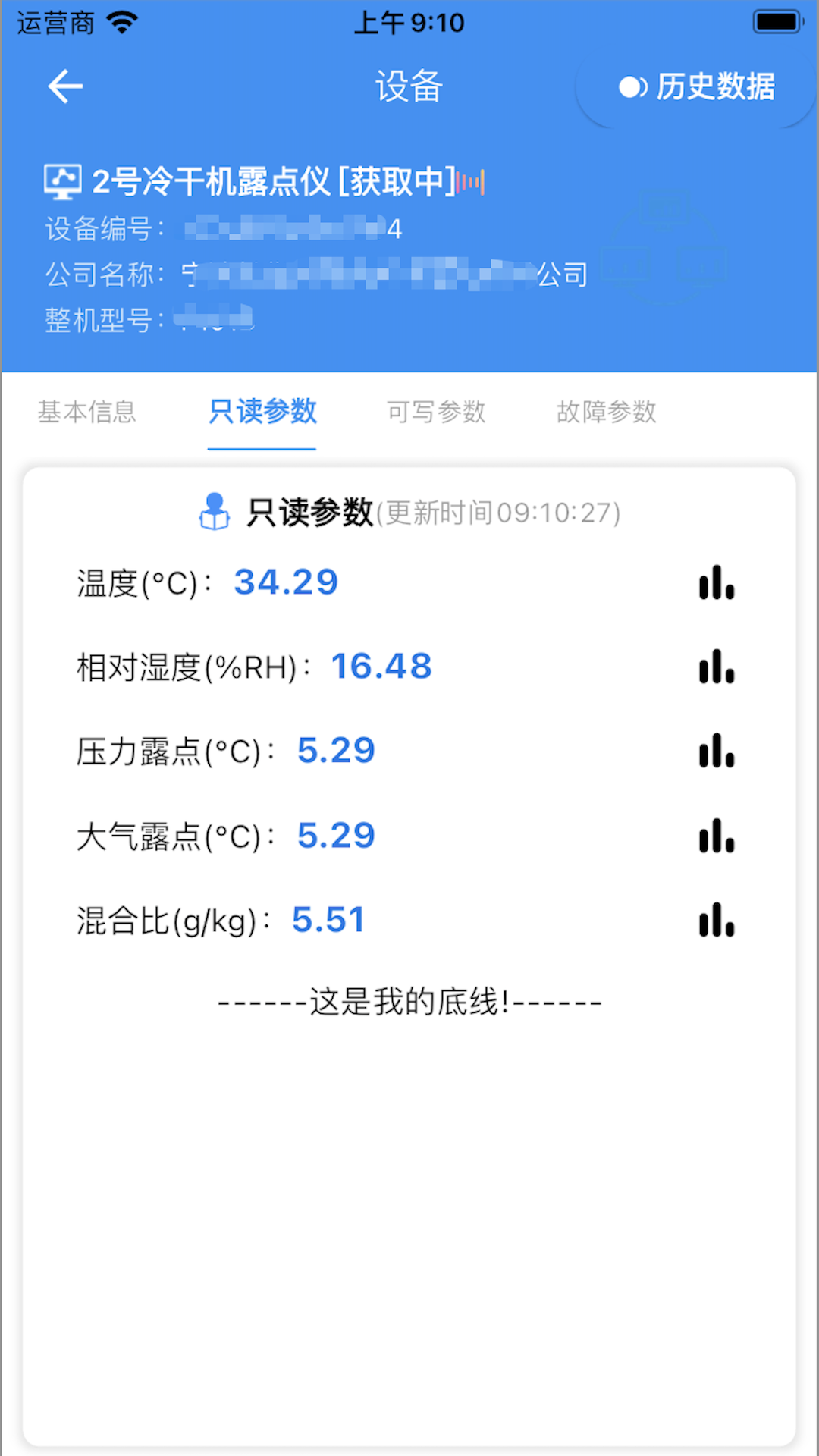The image size is (819, 1456).
Task: Click the blue reader icon before 只读参数 heading
Action: point(215,513)
